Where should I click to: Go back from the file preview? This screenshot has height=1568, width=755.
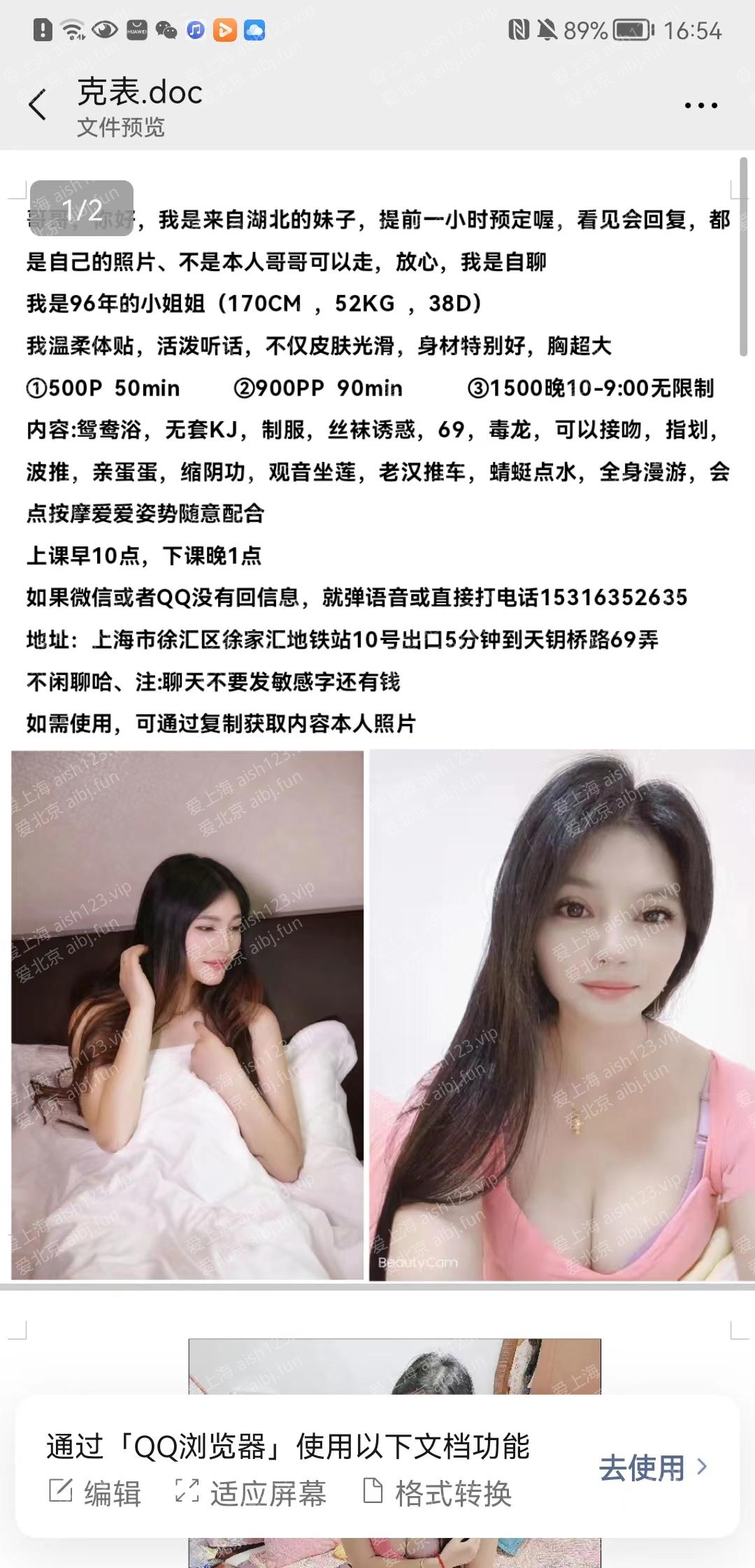tap(38, 106)
